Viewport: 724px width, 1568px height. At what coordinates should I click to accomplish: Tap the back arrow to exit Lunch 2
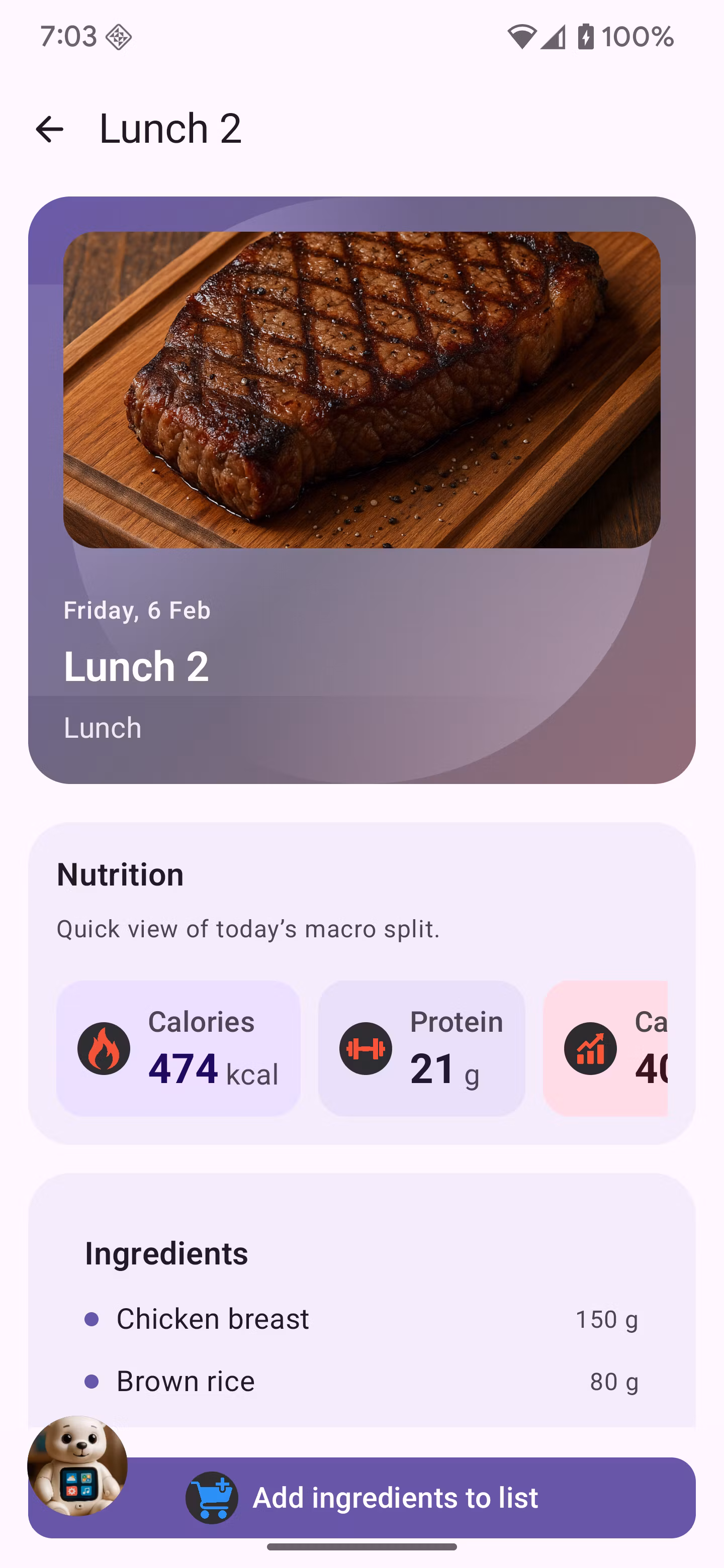click(x=49, y=128)
